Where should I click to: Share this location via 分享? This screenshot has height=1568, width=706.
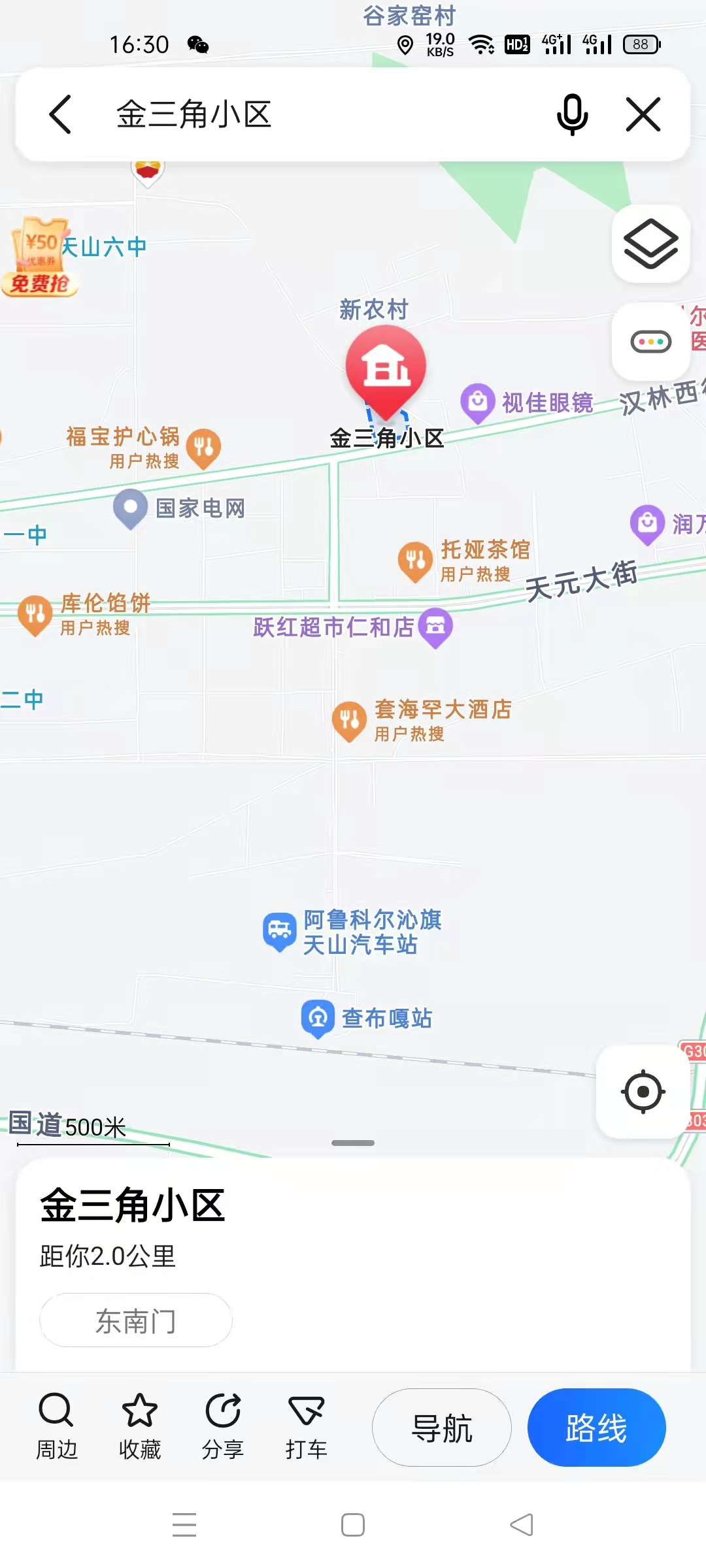223,1428
